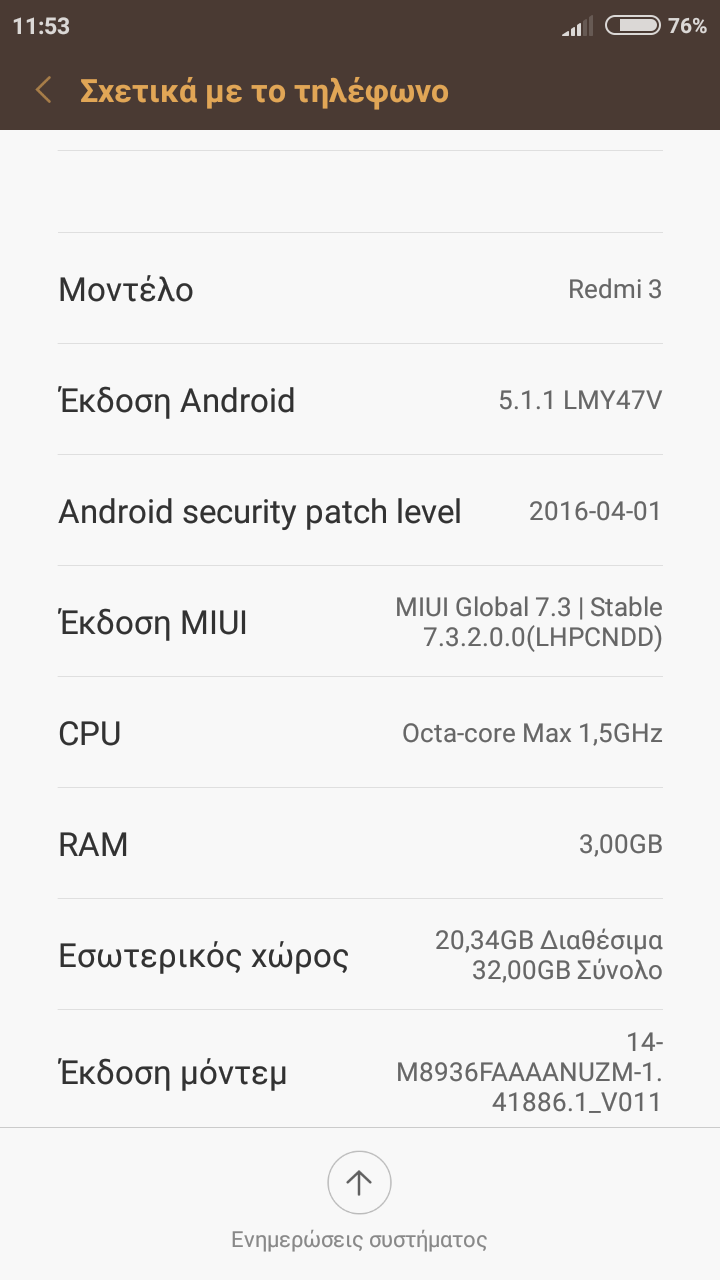This screenshot has height=1280, width=720.
Task: Select Android security patch level row
Action: (x=360, y=512)
